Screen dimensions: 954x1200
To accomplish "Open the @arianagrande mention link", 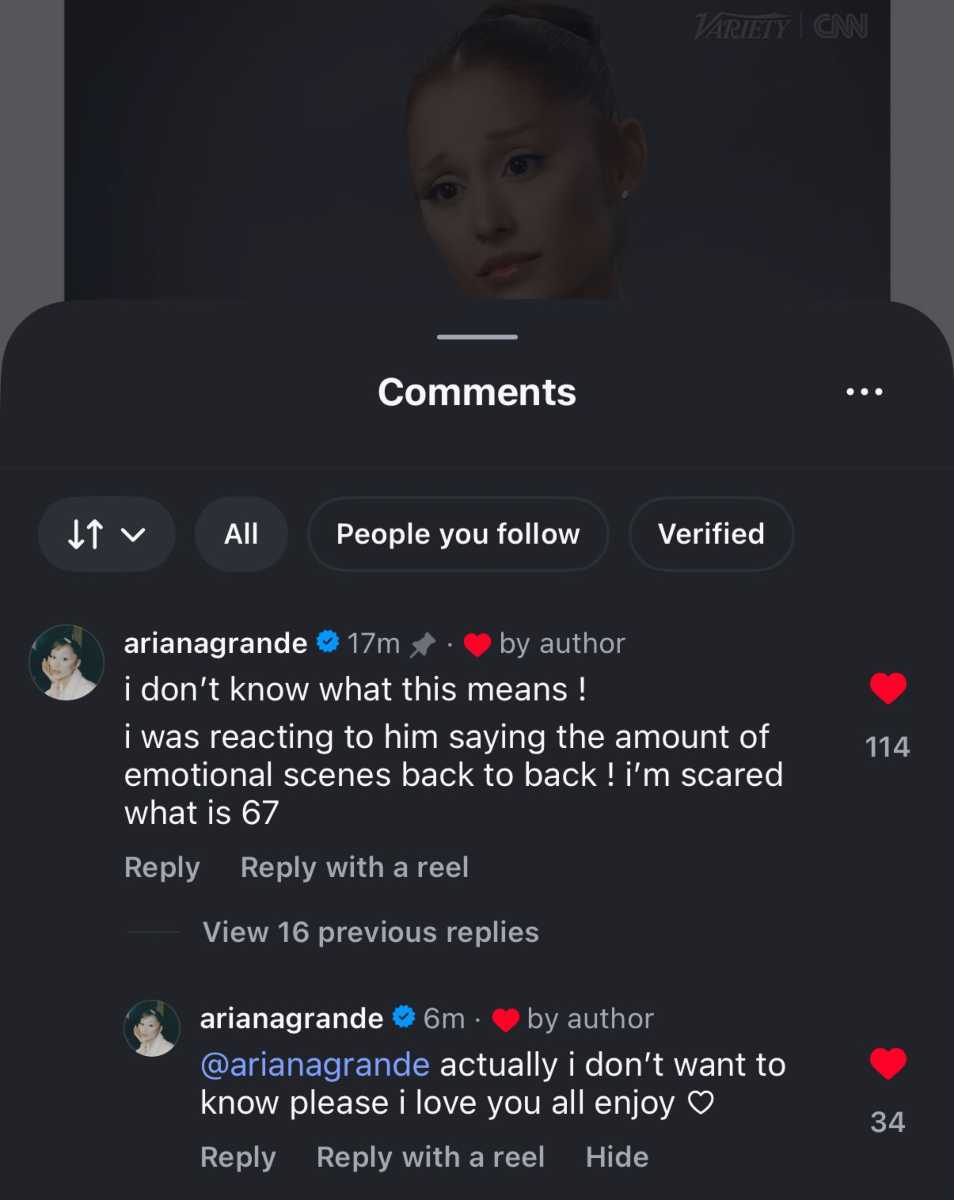I will click(313, 1065).
